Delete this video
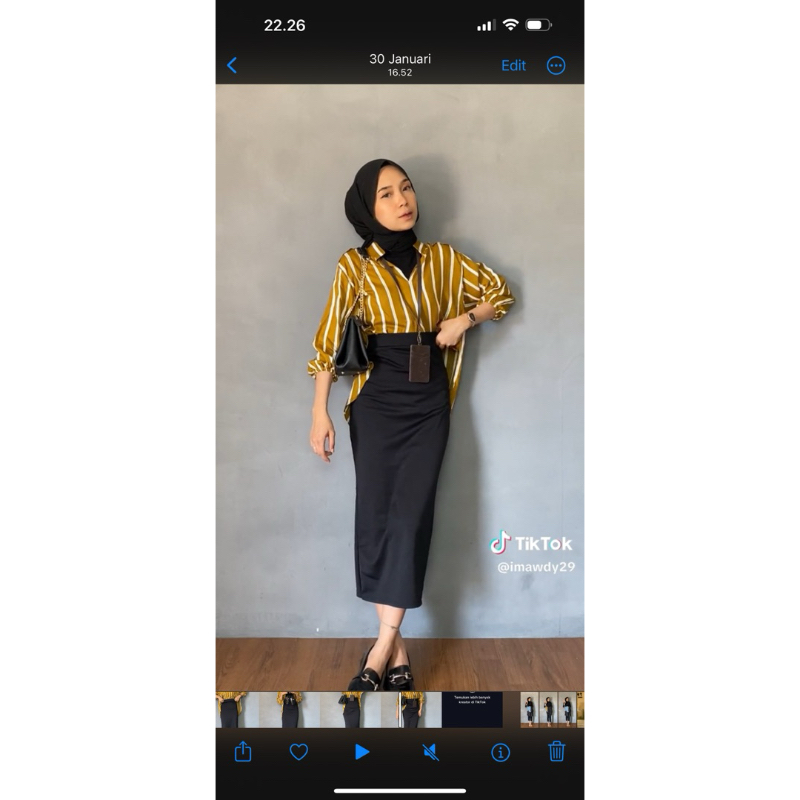The image size is (800, 800). pyautogui.click(x=557, y=752)
